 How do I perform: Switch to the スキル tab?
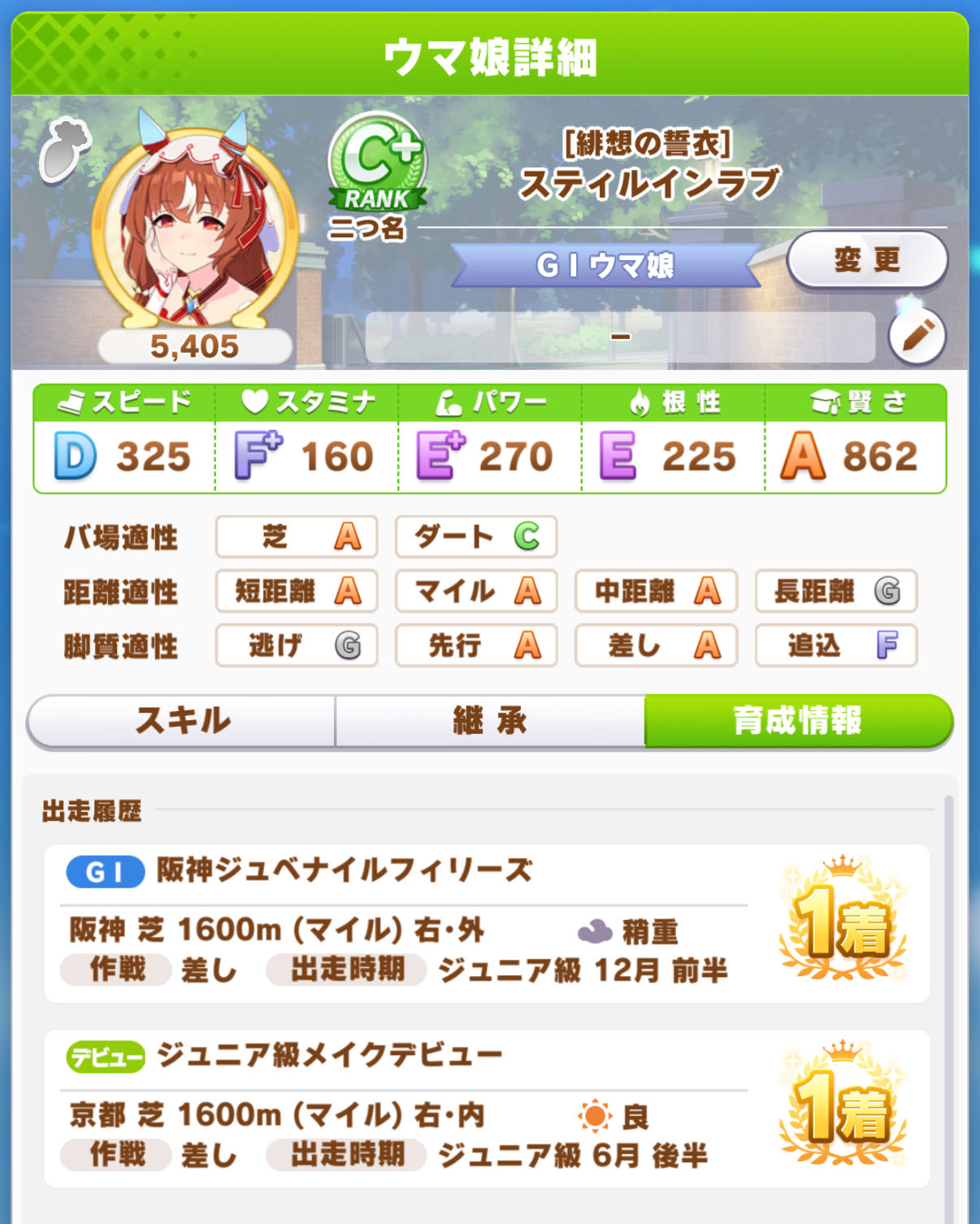point(182,720)
